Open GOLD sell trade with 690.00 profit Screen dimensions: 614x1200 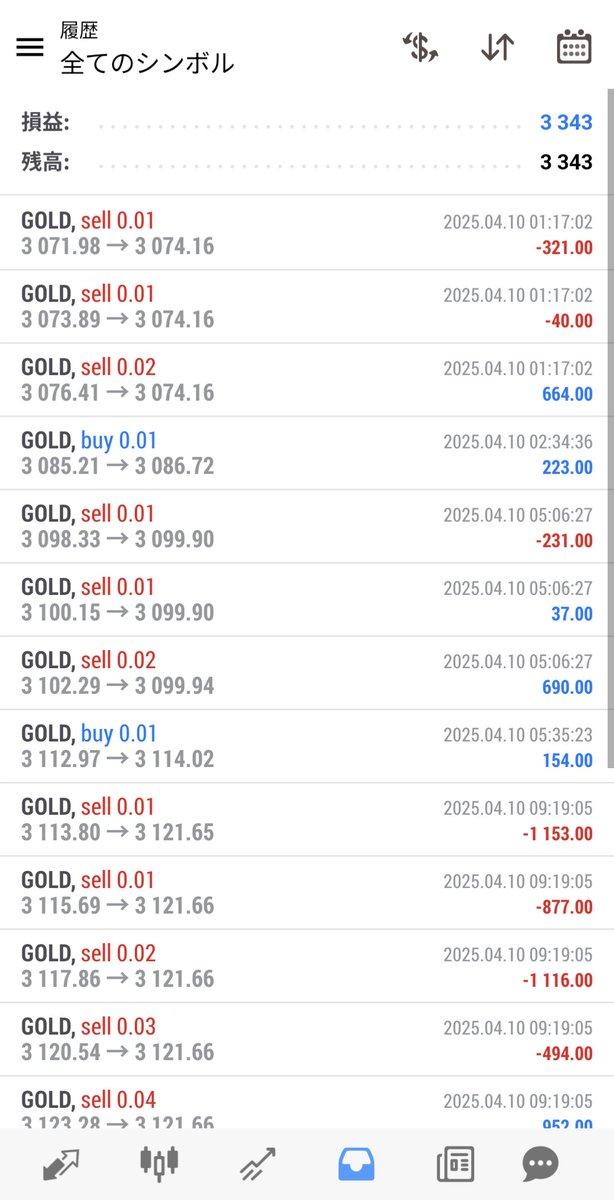coord(307,673)
